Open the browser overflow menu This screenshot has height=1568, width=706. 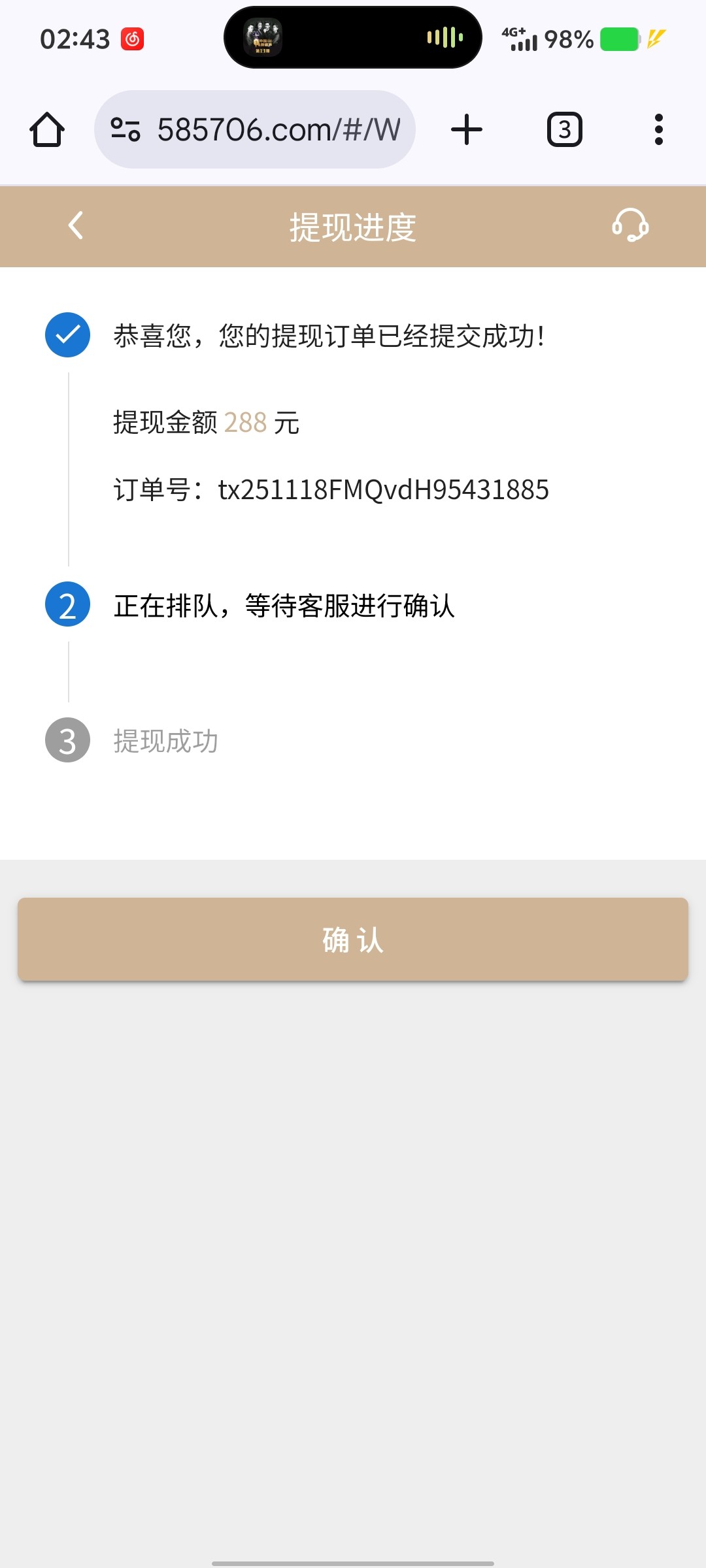tap(658, 129)
